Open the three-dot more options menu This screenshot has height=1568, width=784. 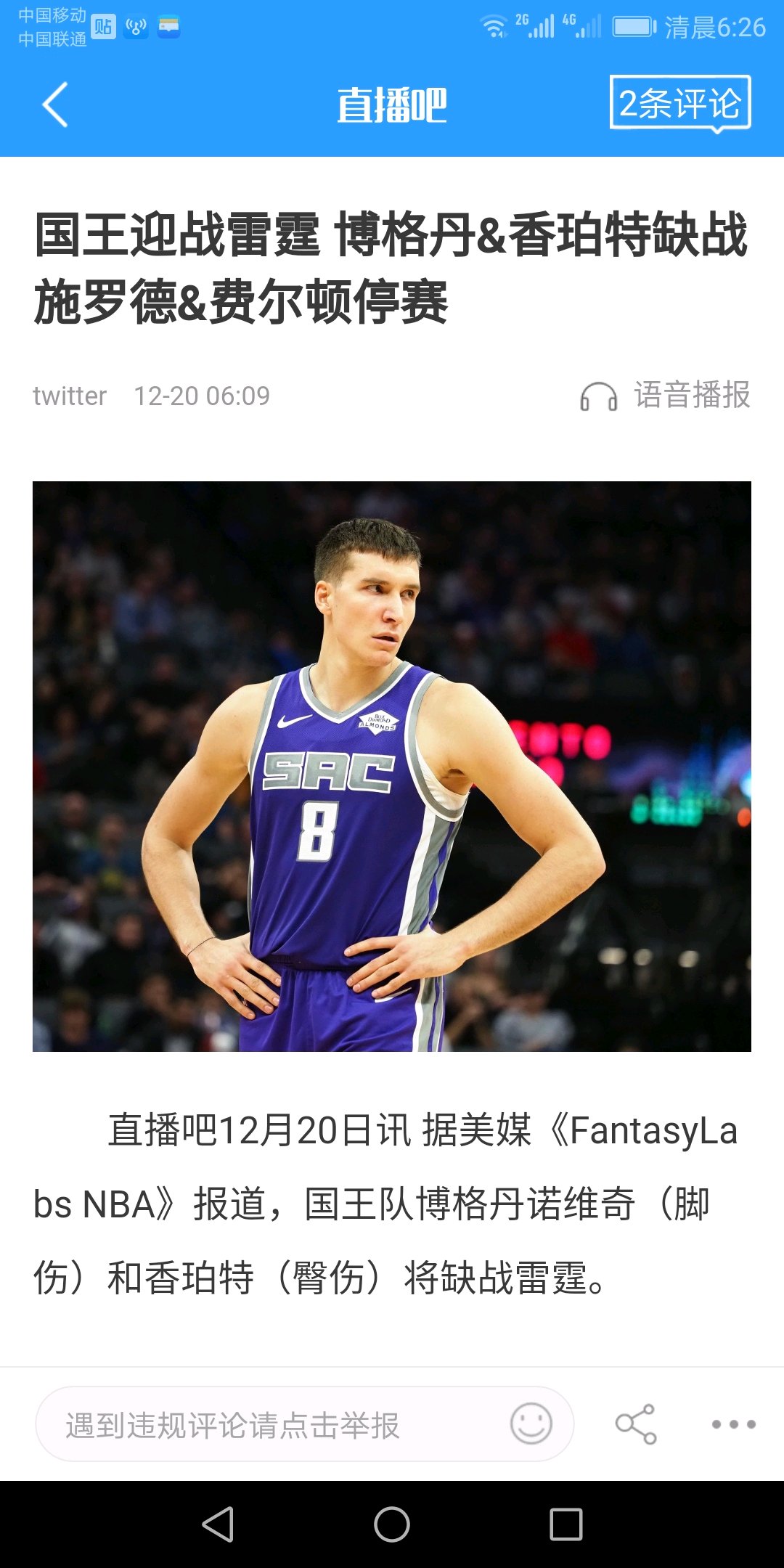(734, 1424)
